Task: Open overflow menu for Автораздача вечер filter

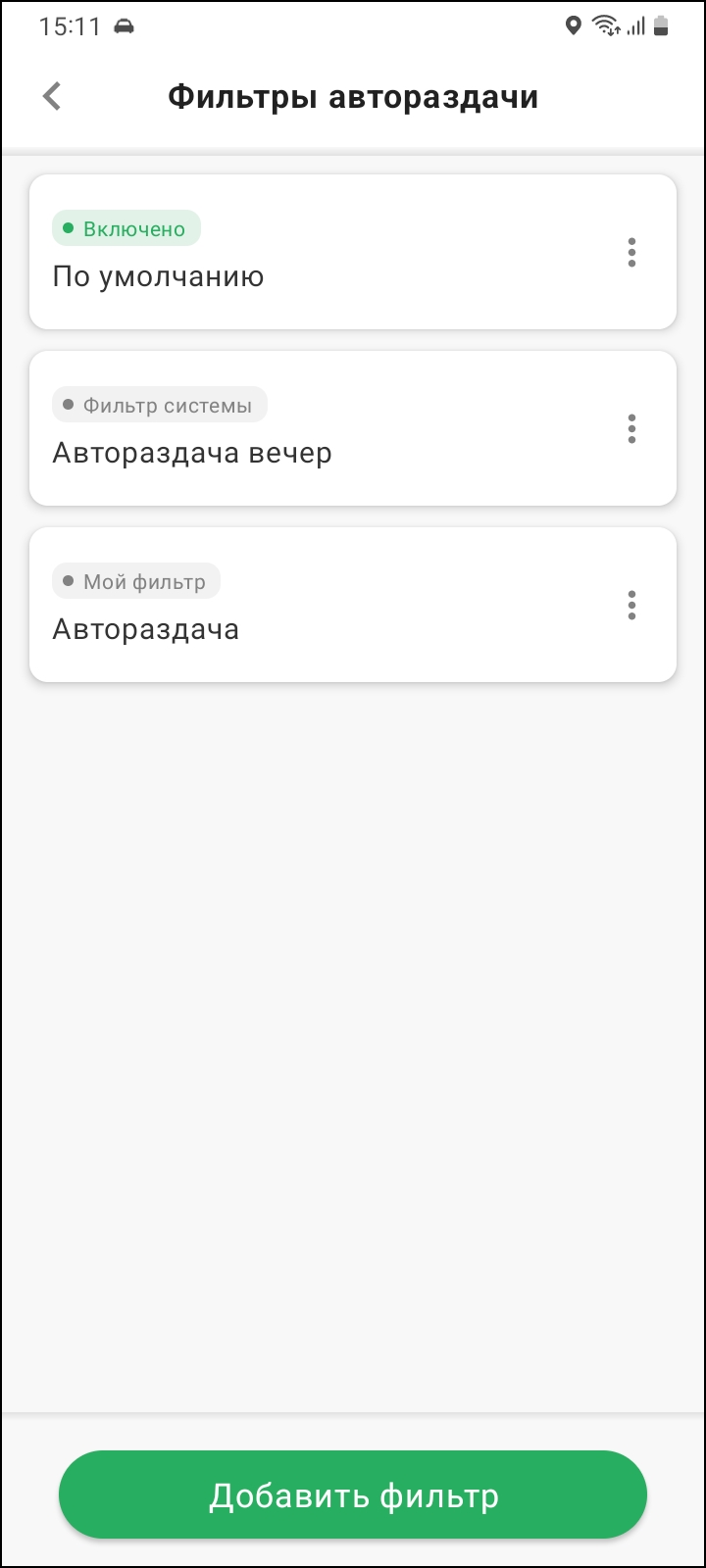Action: coord(631,429)
